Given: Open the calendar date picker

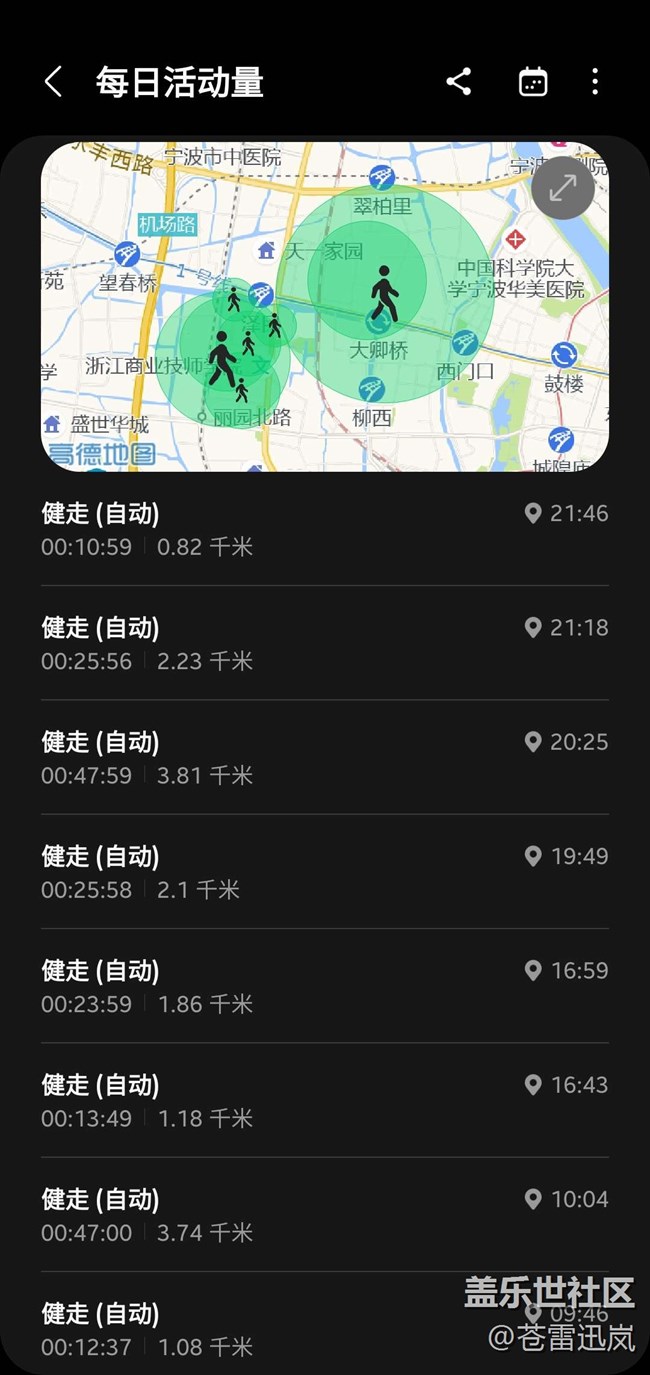Looking at the screenshot, I should pyautogui.click(x=533, y=82).
